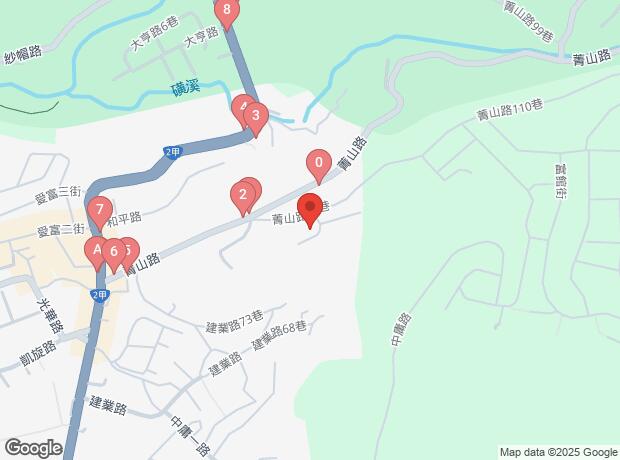Tap map marker 0 on 菁山路

point(319,165)
